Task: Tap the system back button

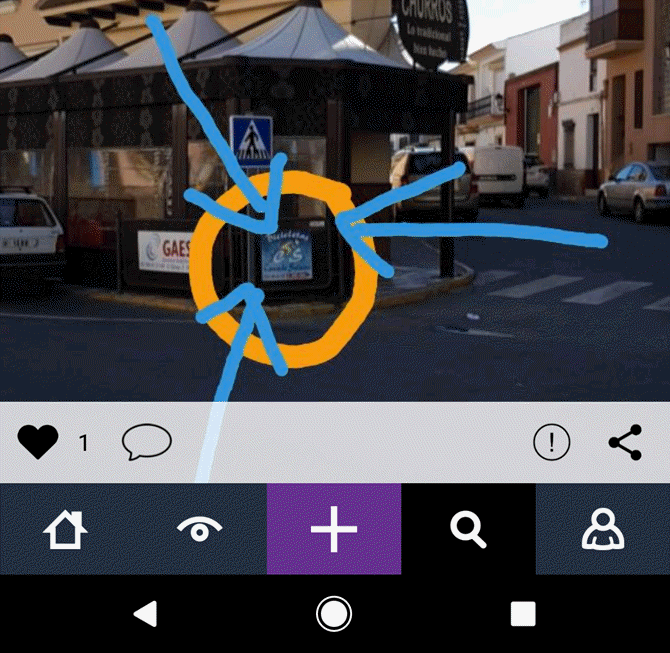Action: [x=146, y=614]
